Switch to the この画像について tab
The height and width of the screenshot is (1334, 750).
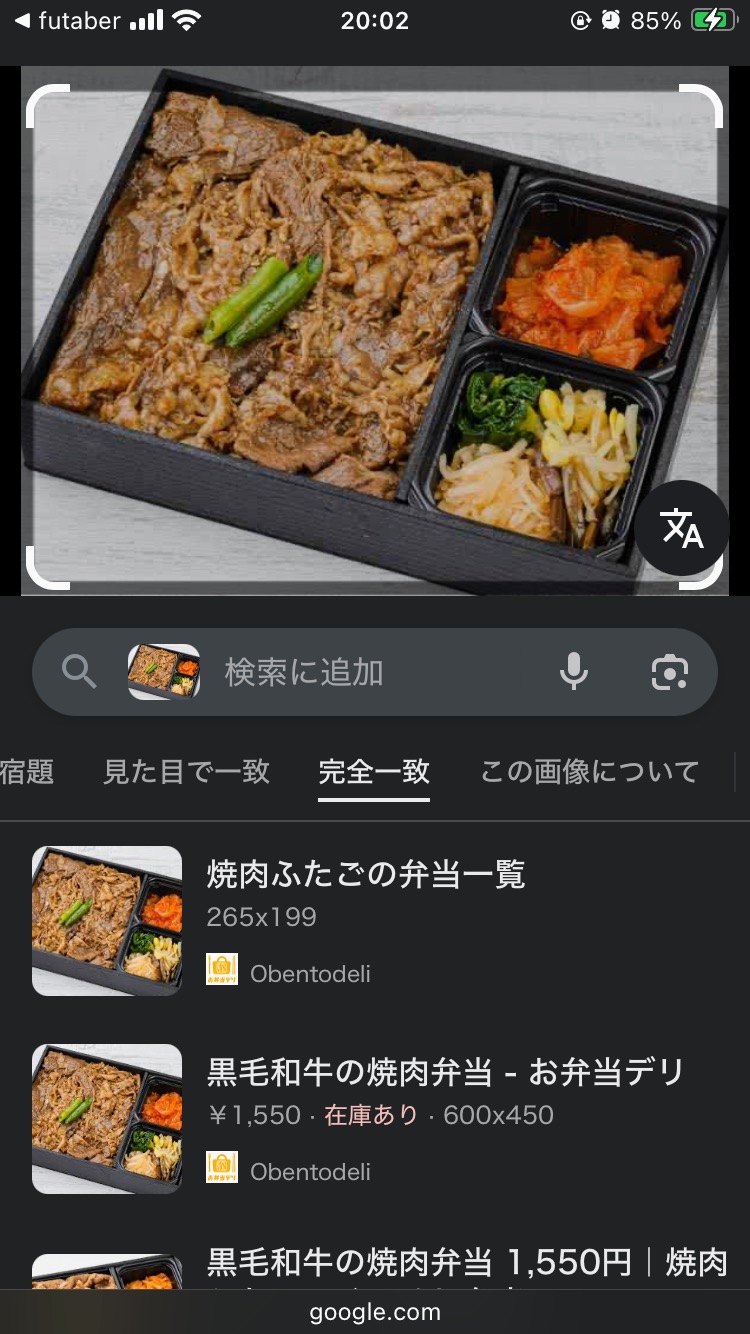(589, 771)
